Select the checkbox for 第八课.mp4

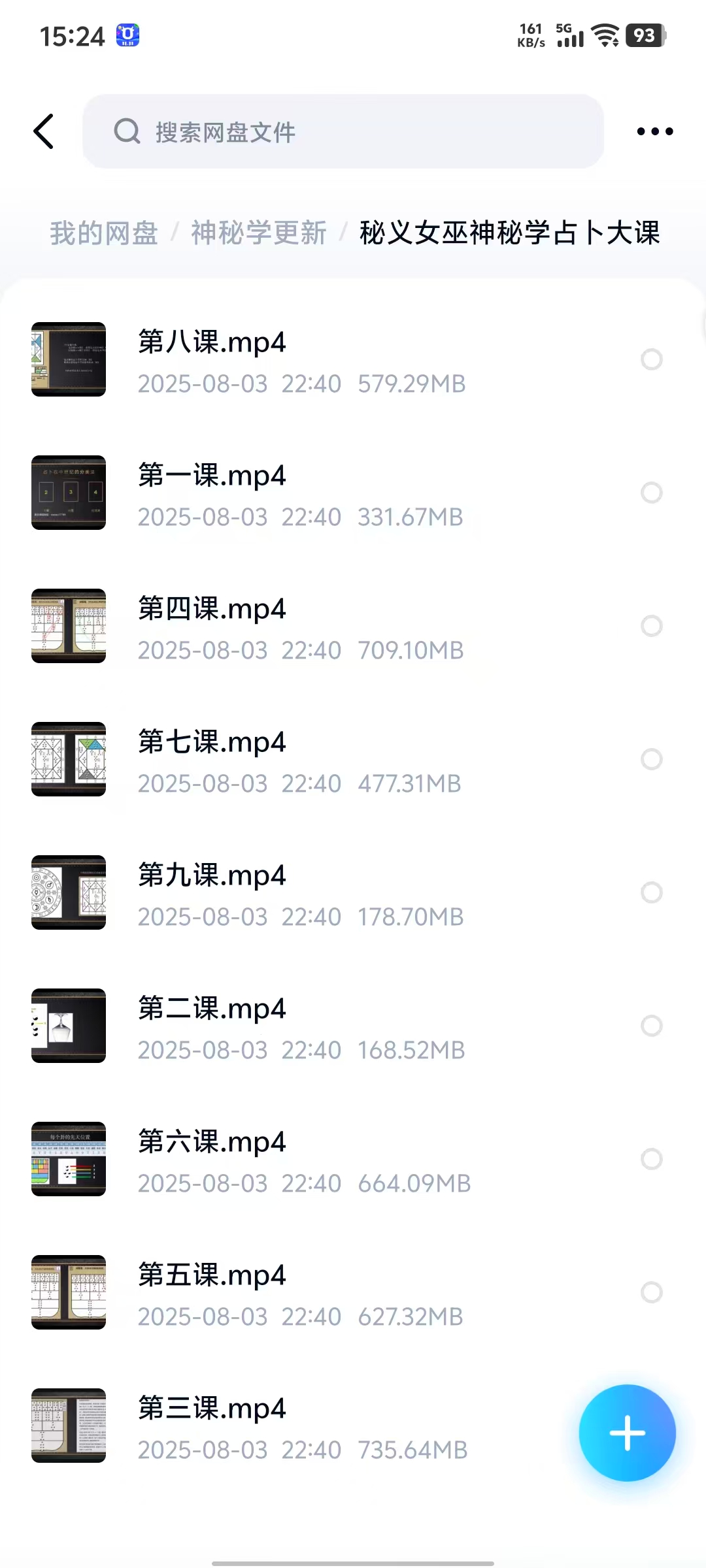click(x=652, y=359)
